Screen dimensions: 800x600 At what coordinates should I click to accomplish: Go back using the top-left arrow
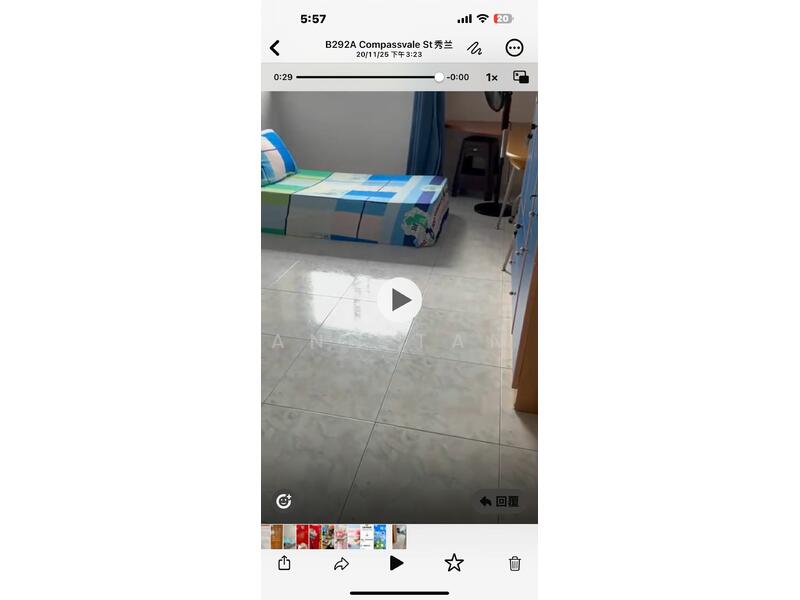point(275,48)
